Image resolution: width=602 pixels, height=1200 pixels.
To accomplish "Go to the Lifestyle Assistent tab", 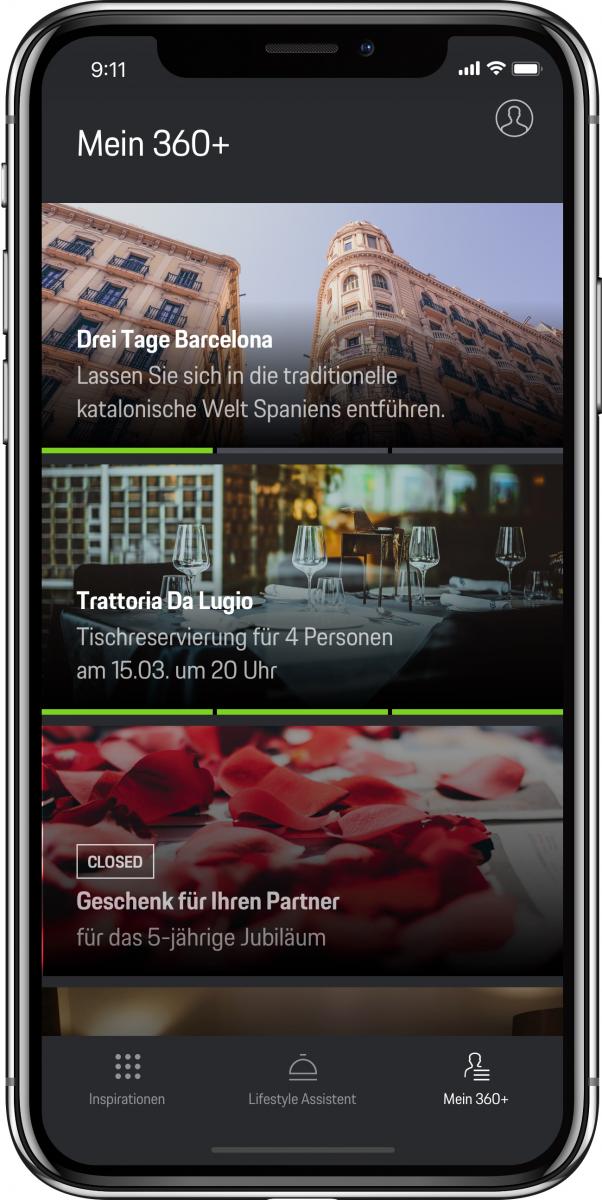I will [x=302, y=1079].
